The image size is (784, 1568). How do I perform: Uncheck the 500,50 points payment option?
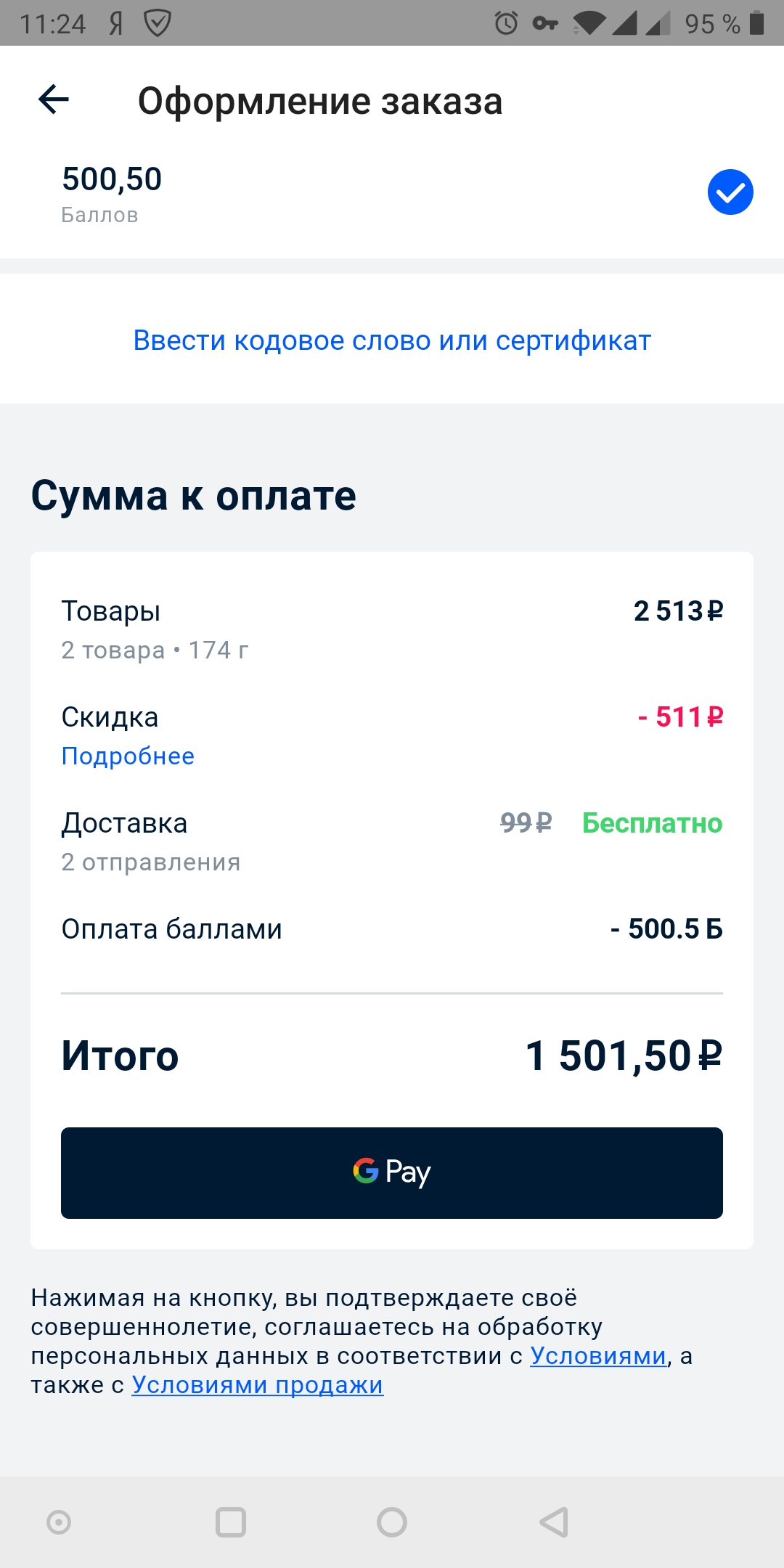[730, 192]
